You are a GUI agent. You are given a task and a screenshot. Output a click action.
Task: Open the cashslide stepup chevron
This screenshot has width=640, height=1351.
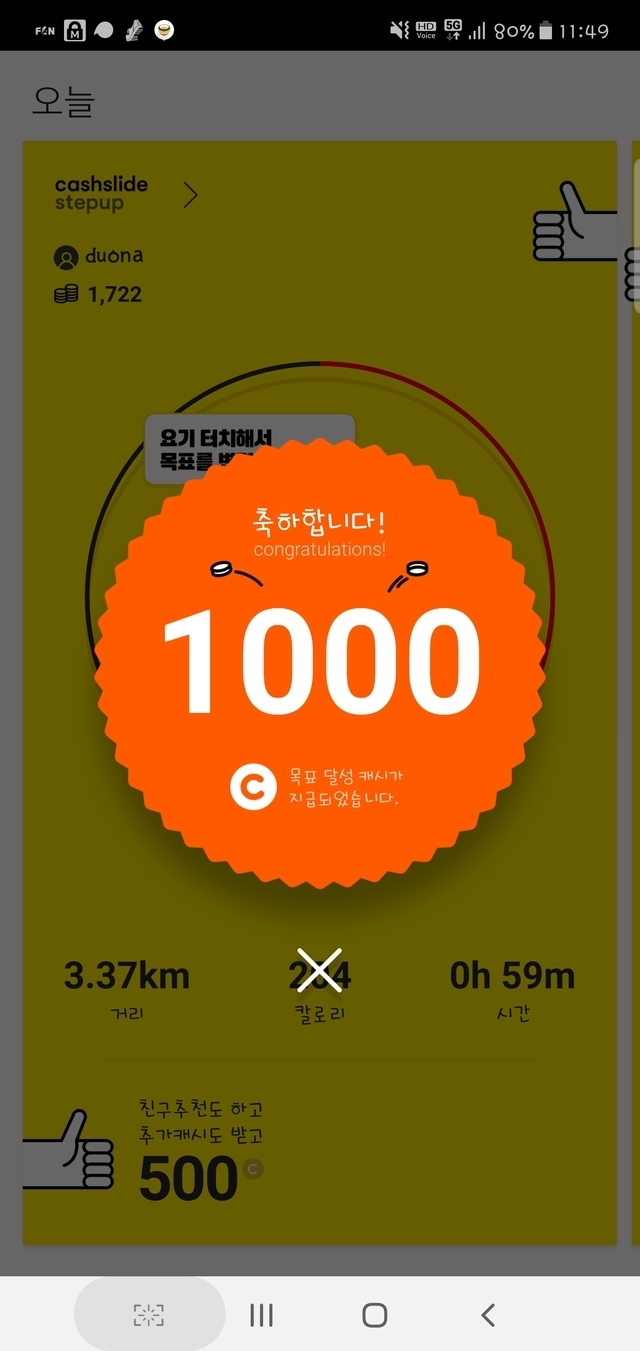coord(190,195)
